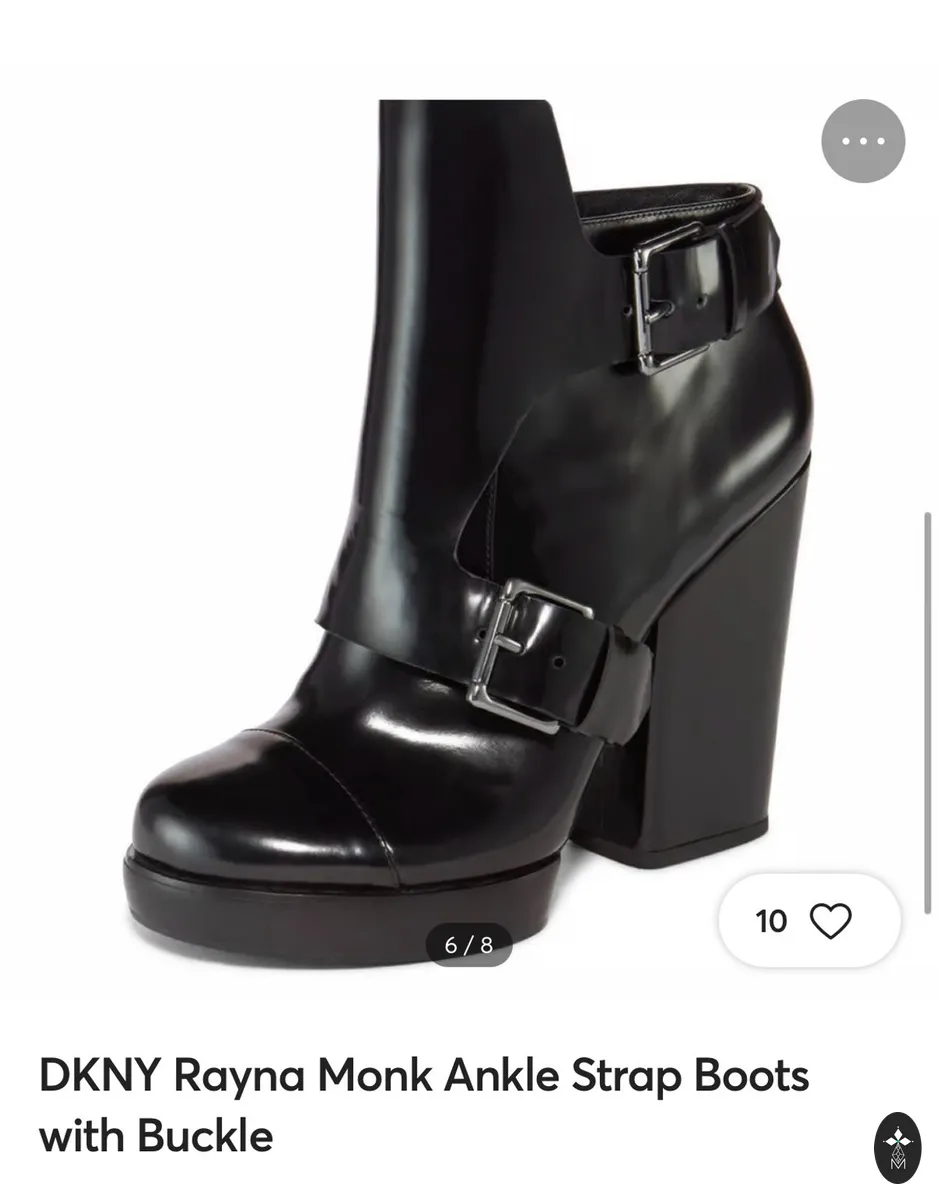Viewport: 938px width, 1200px height.
Task: Like this DKNY boots listing
Action: point(810,921)
